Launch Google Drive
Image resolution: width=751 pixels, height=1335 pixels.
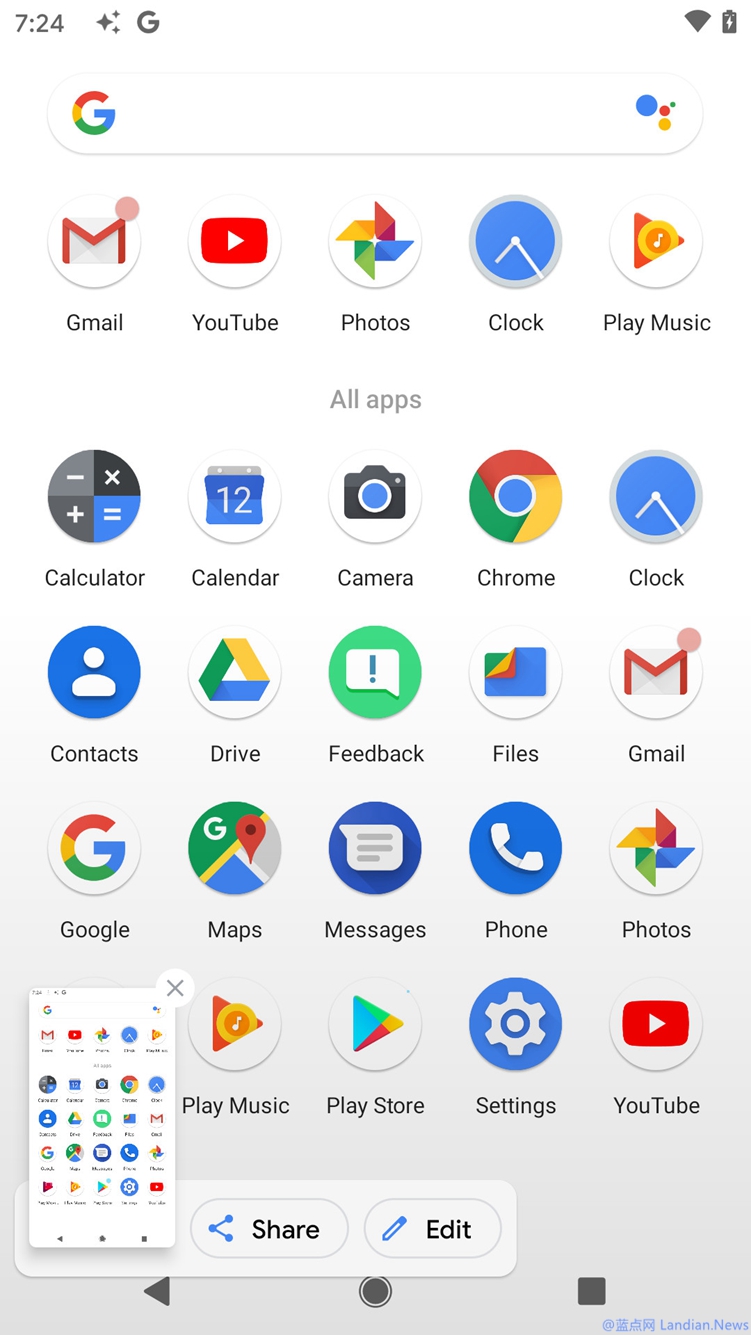(235, 673)
